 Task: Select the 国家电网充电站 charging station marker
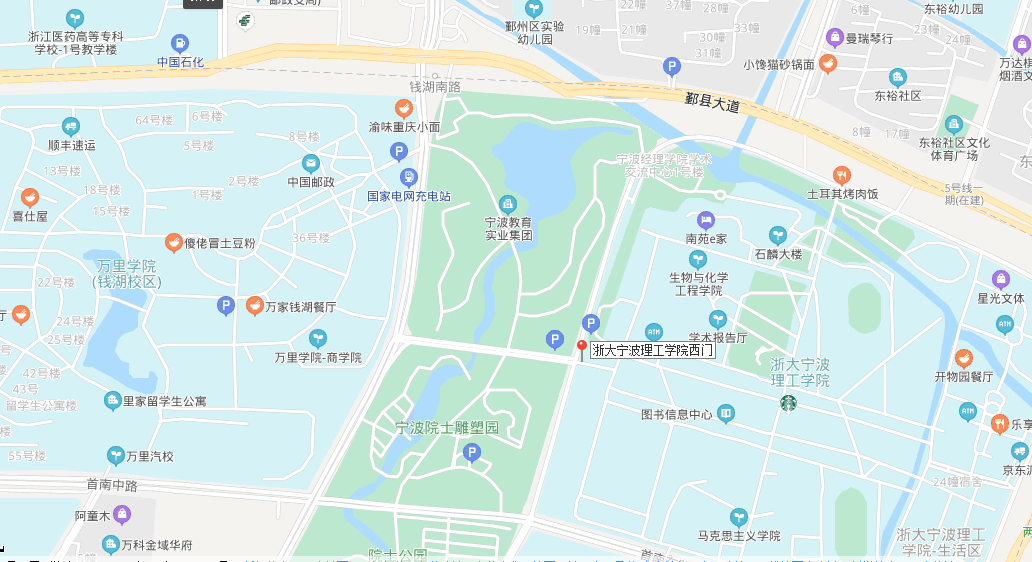(x=408, y=178)
